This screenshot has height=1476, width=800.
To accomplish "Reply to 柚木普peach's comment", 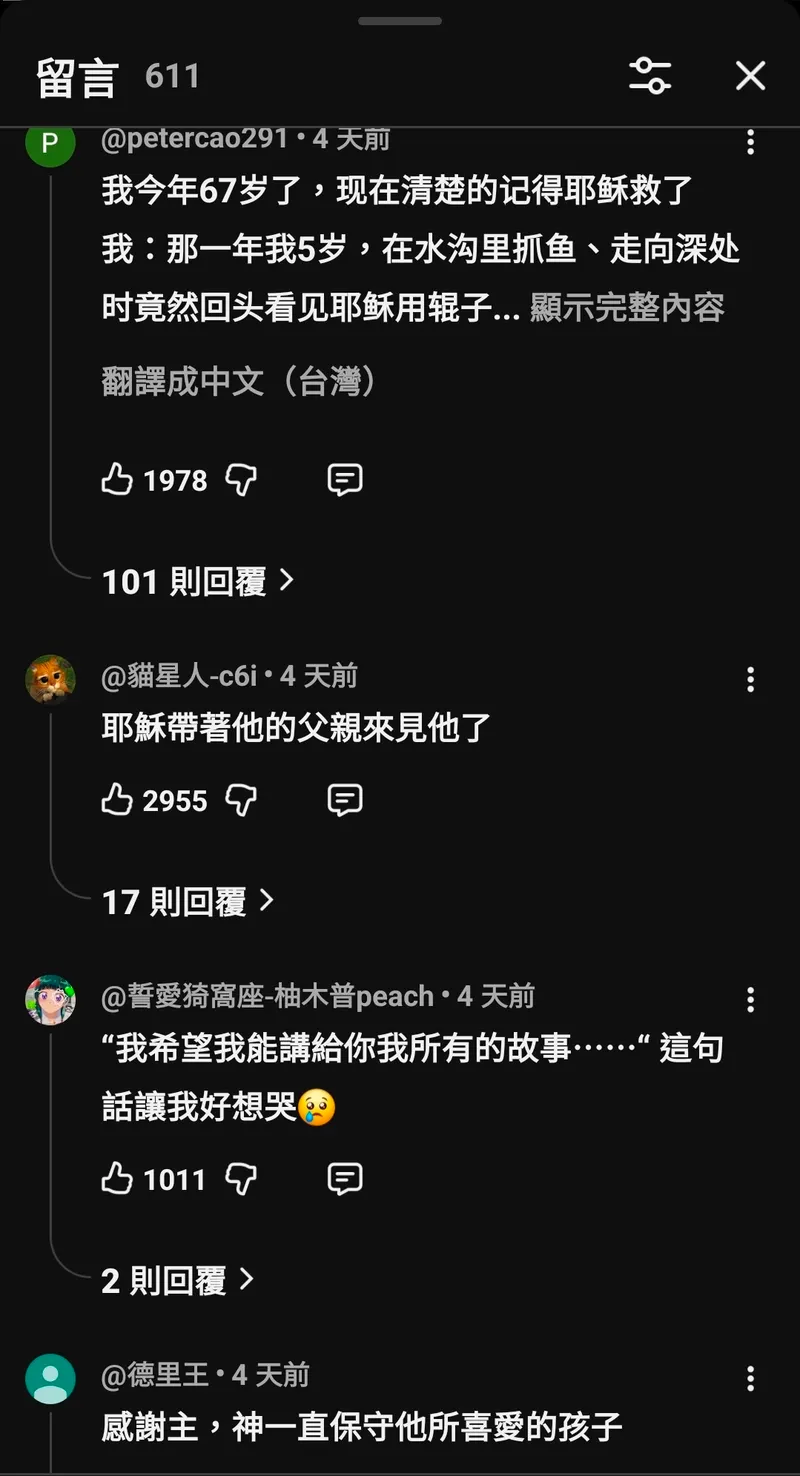I will 345,1180.
